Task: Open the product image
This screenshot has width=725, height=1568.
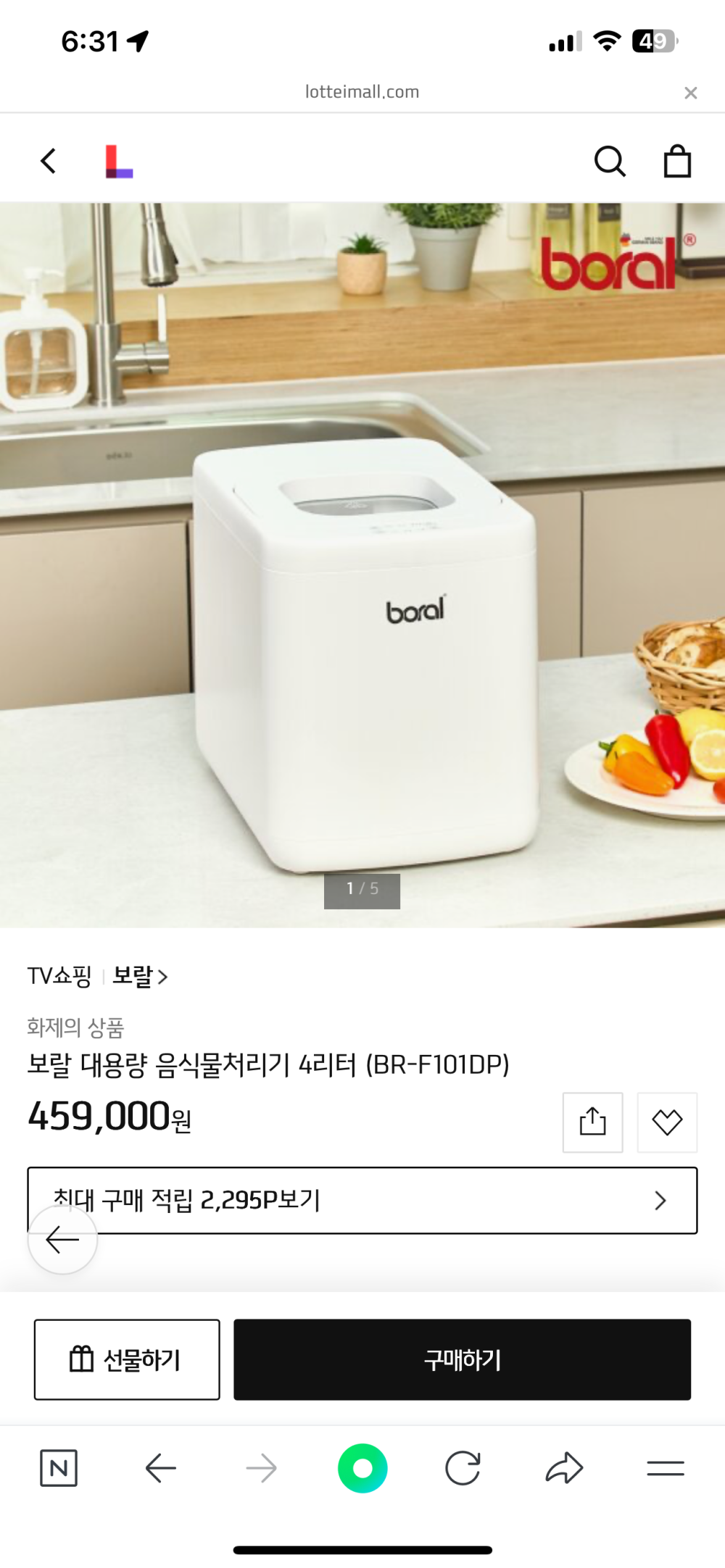Action: pyautogui.click(x=362, y=565)
